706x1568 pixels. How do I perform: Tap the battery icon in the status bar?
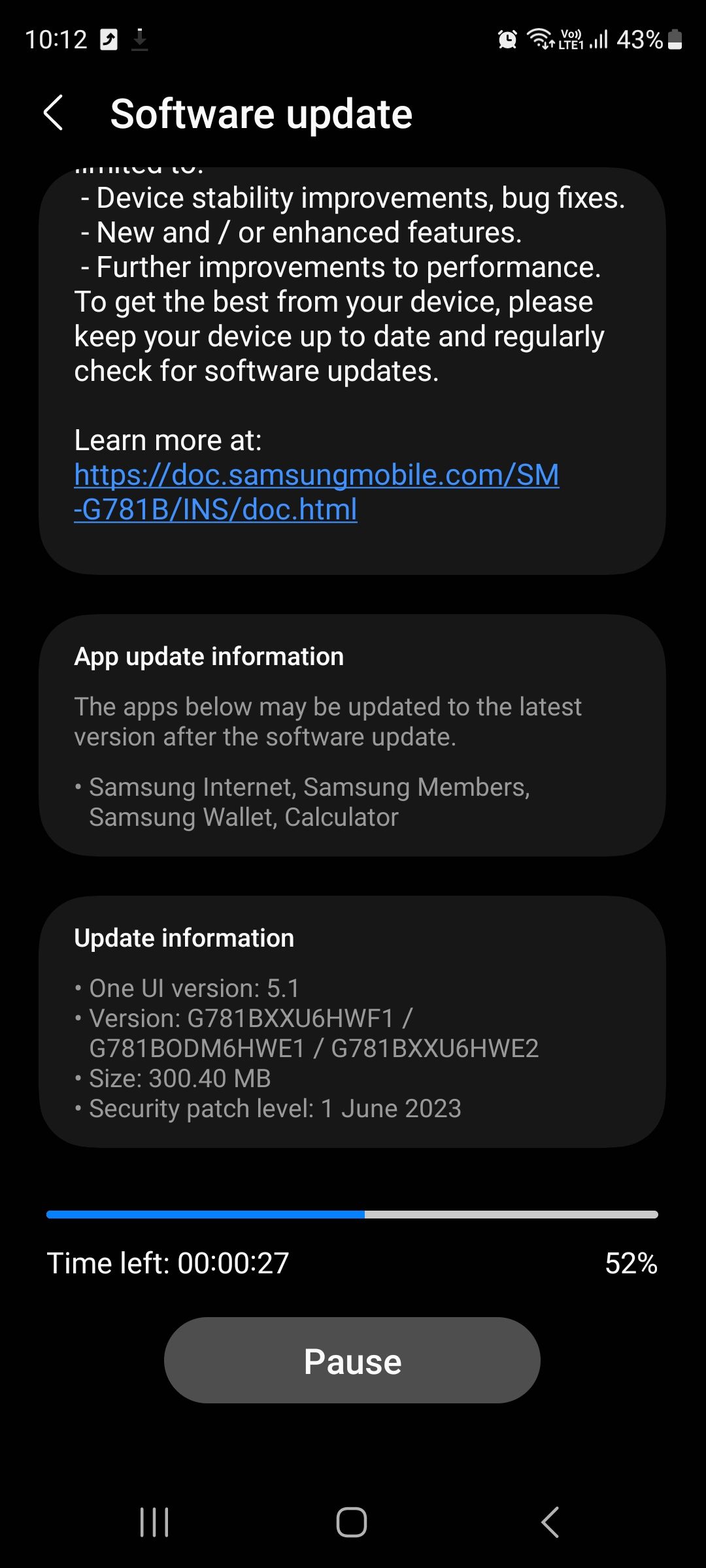coord(675,40)
